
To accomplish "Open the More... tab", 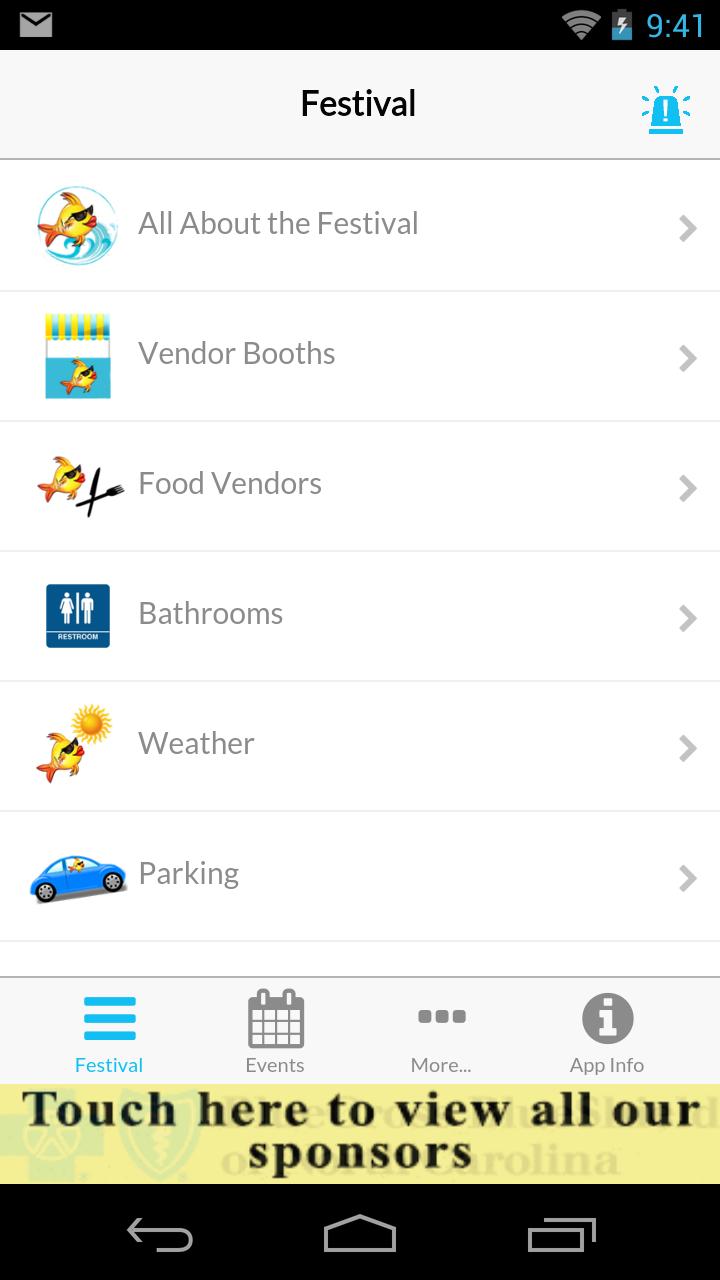I will 441,1033.
